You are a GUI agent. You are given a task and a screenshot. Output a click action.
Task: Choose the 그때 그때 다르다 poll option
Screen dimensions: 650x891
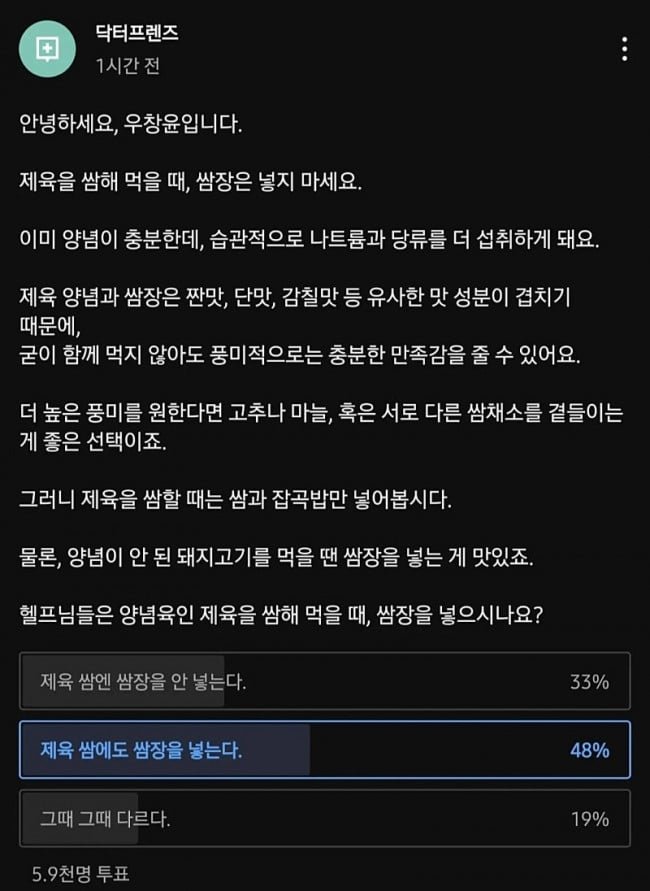[324, 818]
